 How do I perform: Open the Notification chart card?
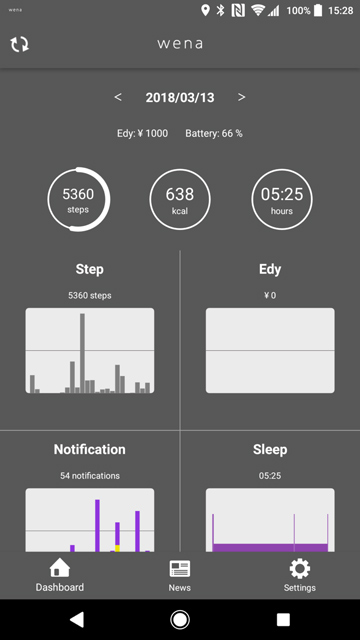[x=90, y=491]
